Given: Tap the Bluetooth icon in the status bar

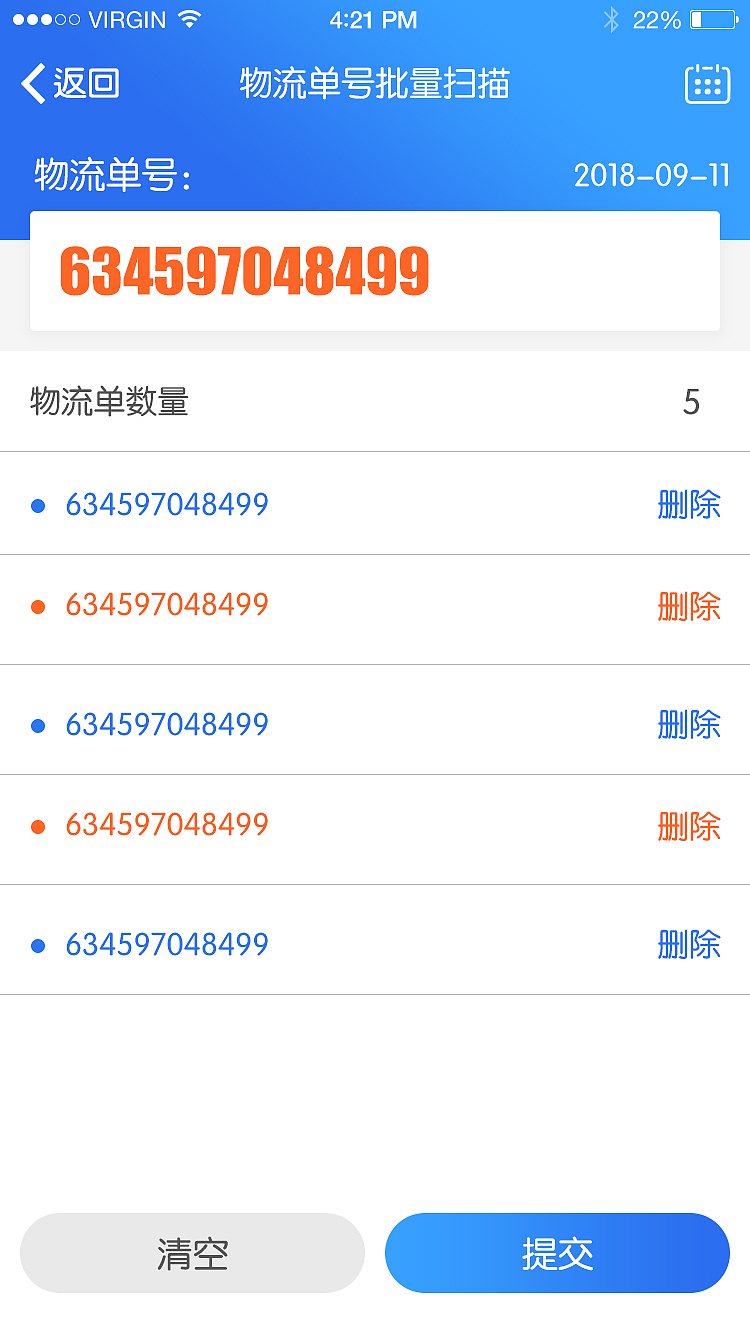Looking at the screenshot, I should tap(611, 17).
